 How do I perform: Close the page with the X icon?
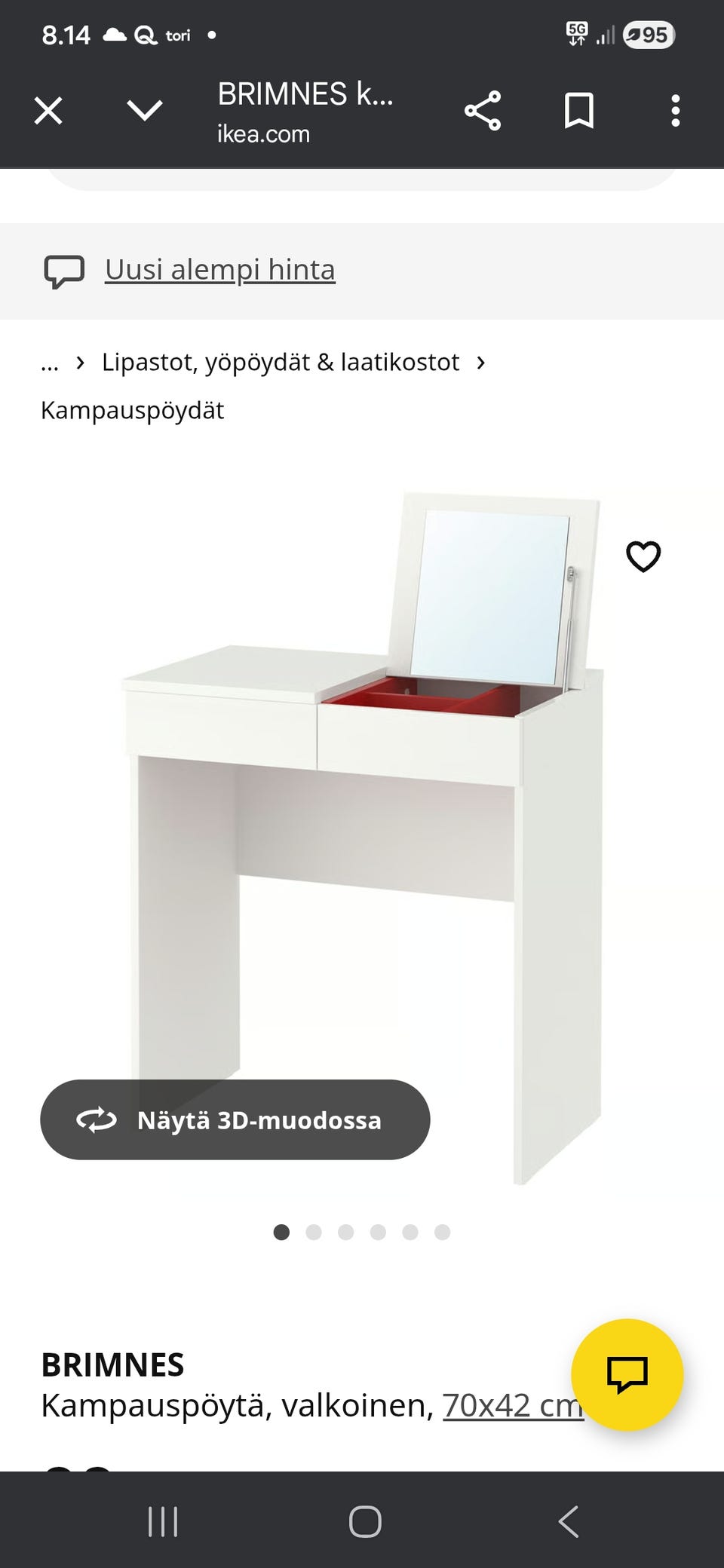pyautogui.click(x=47, y=110)
